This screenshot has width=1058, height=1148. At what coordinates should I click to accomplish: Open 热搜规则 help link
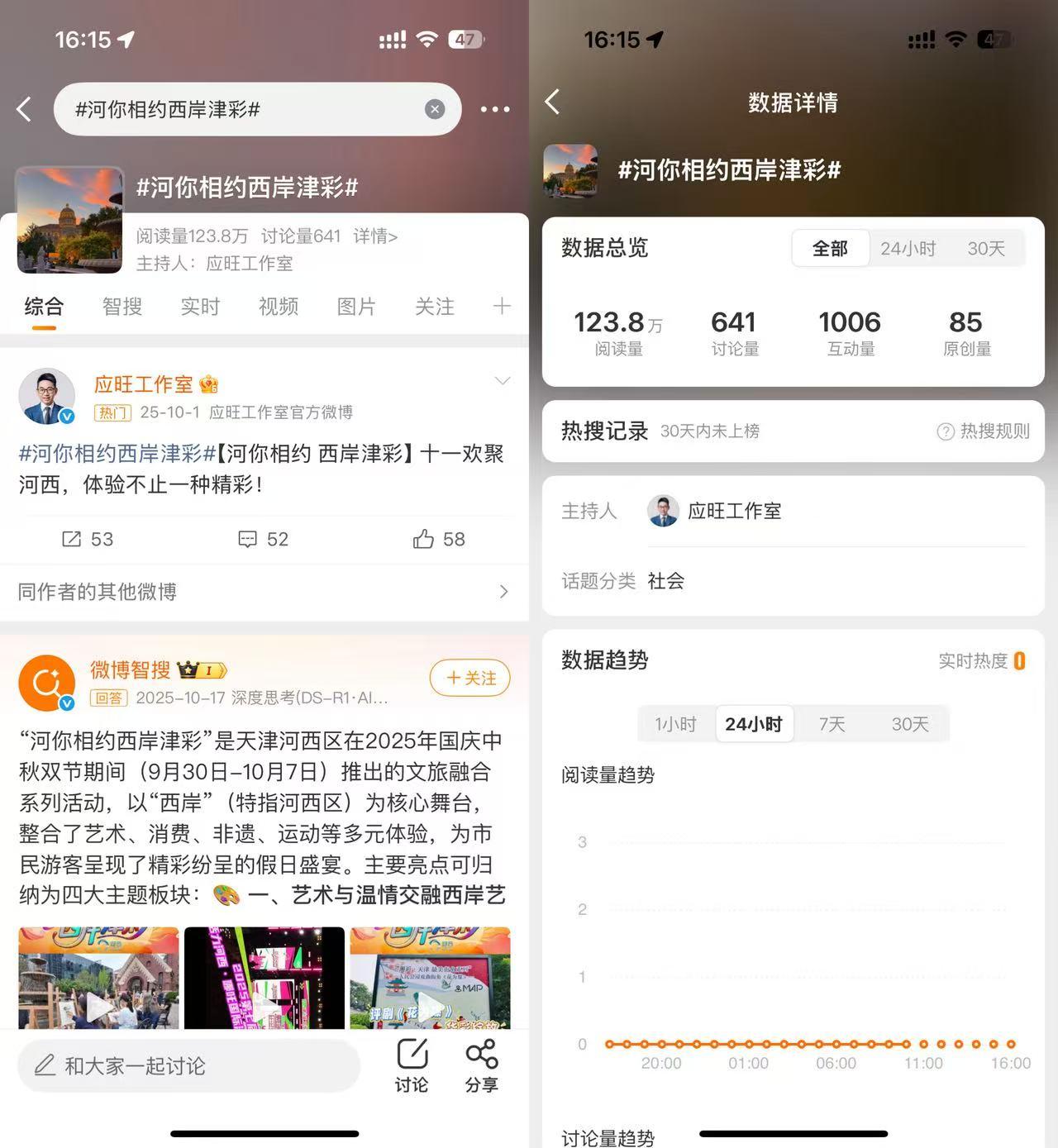point(984,431)
